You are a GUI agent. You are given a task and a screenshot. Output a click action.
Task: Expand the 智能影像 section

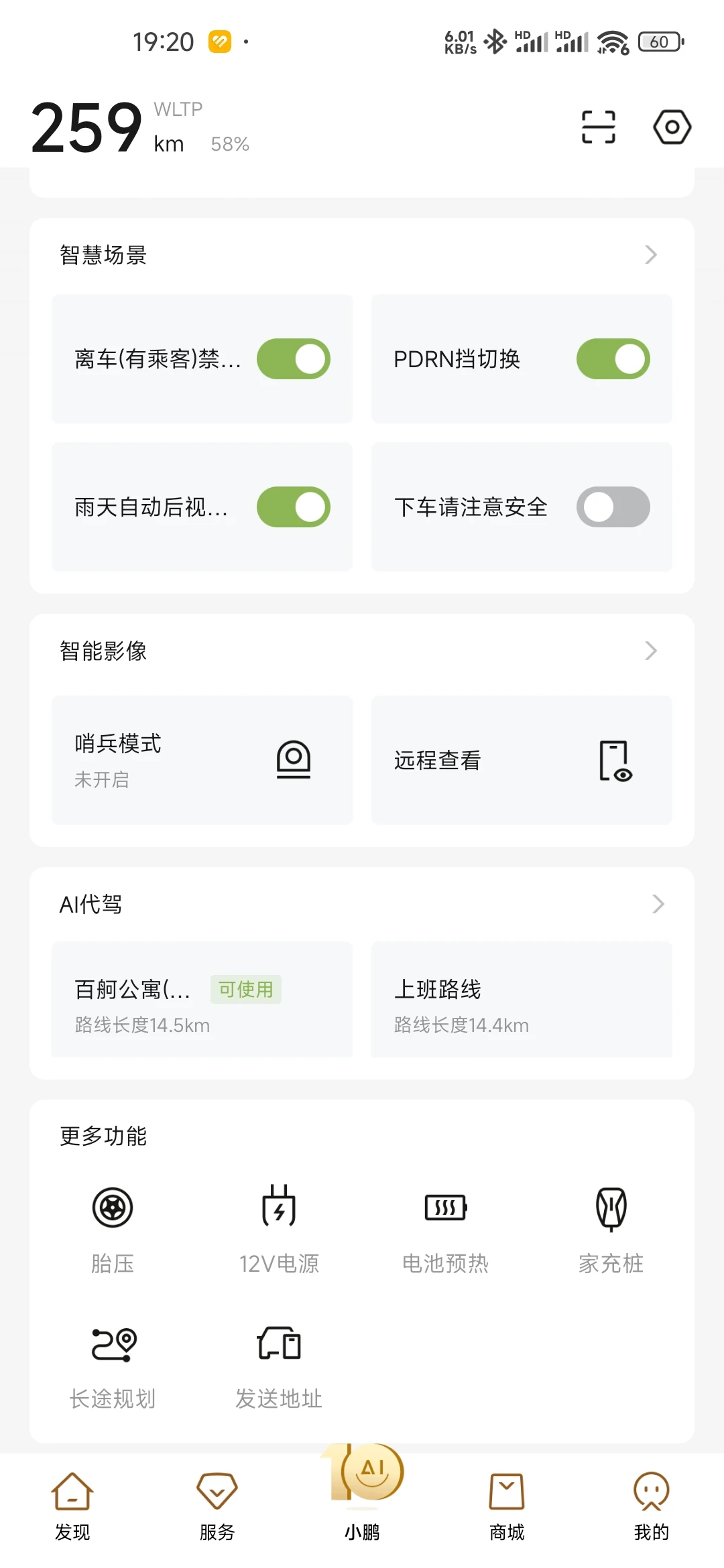pyautogui.click(x=650, y=651)
